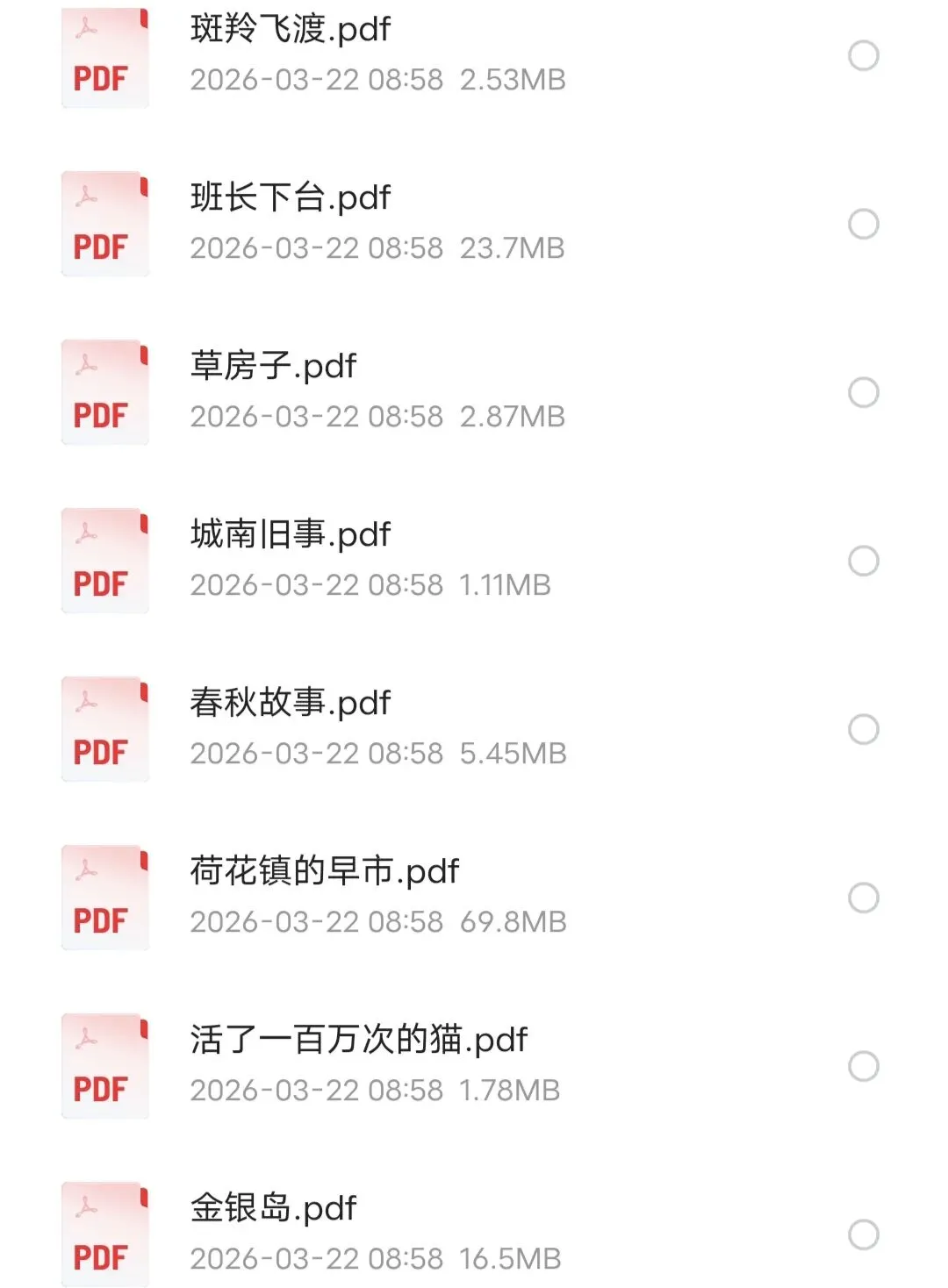
Task: Open the file 荷花镇的早市.pdf
Action: pos(324,873)
